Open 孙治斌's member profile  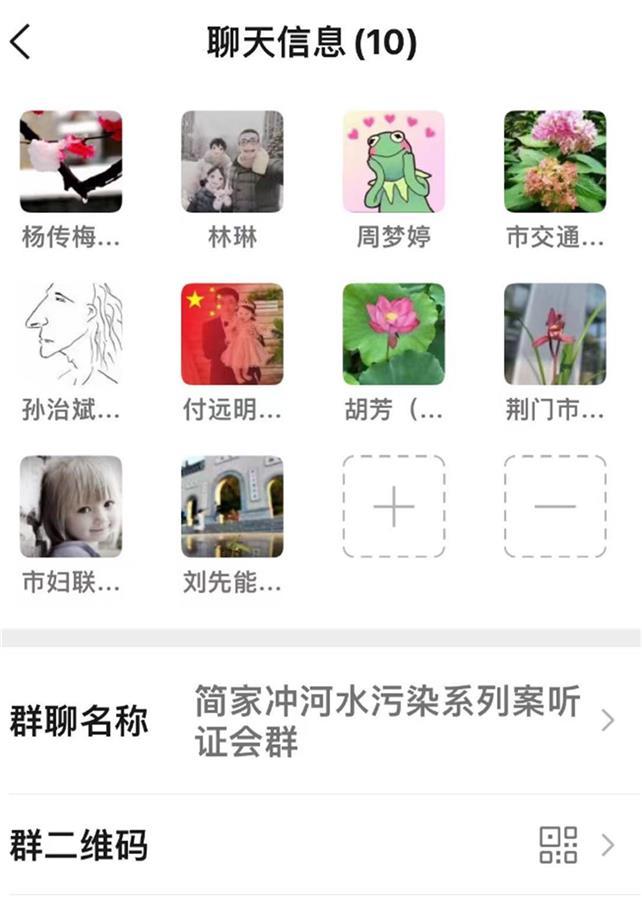click(x=71, y=334)
